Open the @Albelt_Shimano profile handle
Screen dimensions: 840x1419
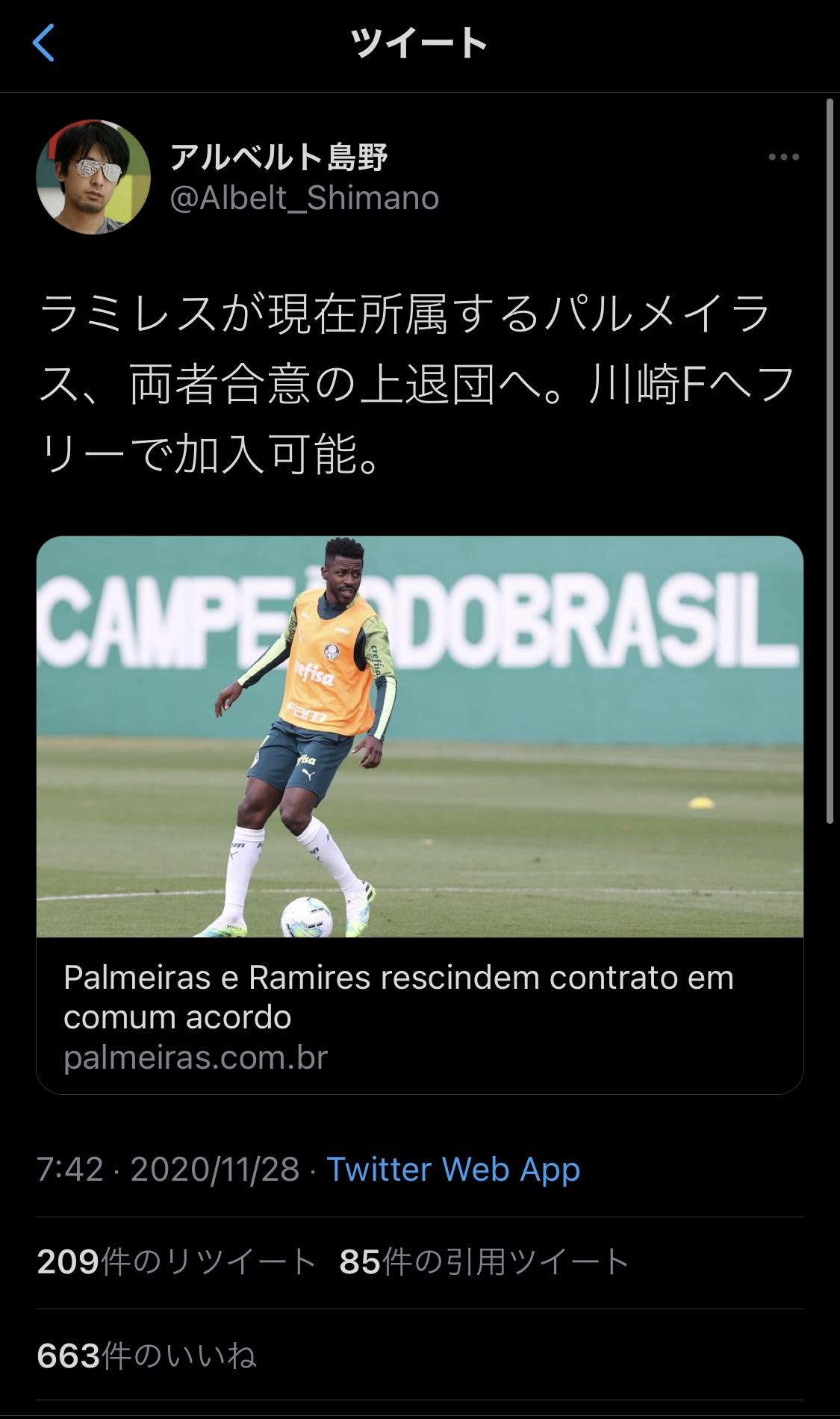[305, 198]
